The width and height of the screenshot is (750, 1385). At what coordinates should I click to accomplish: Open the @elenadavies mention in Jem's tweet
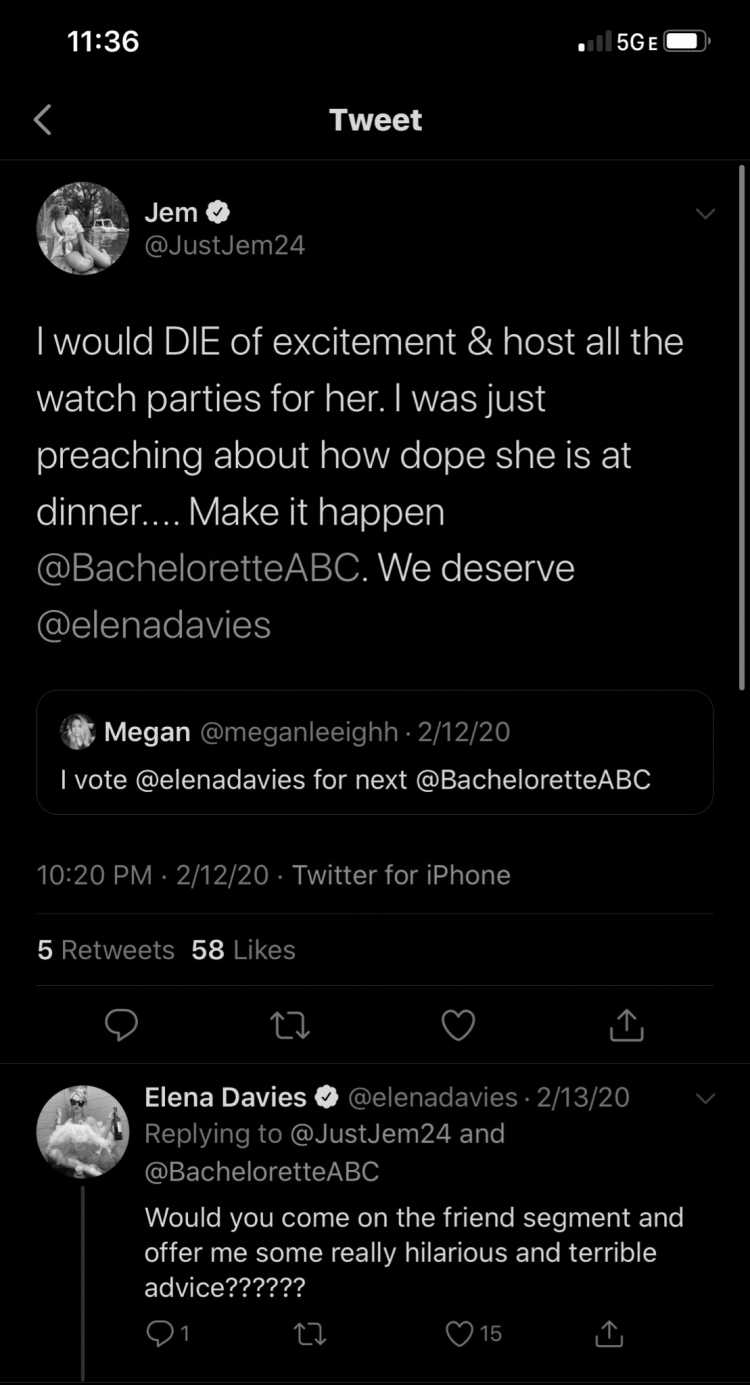154,625
